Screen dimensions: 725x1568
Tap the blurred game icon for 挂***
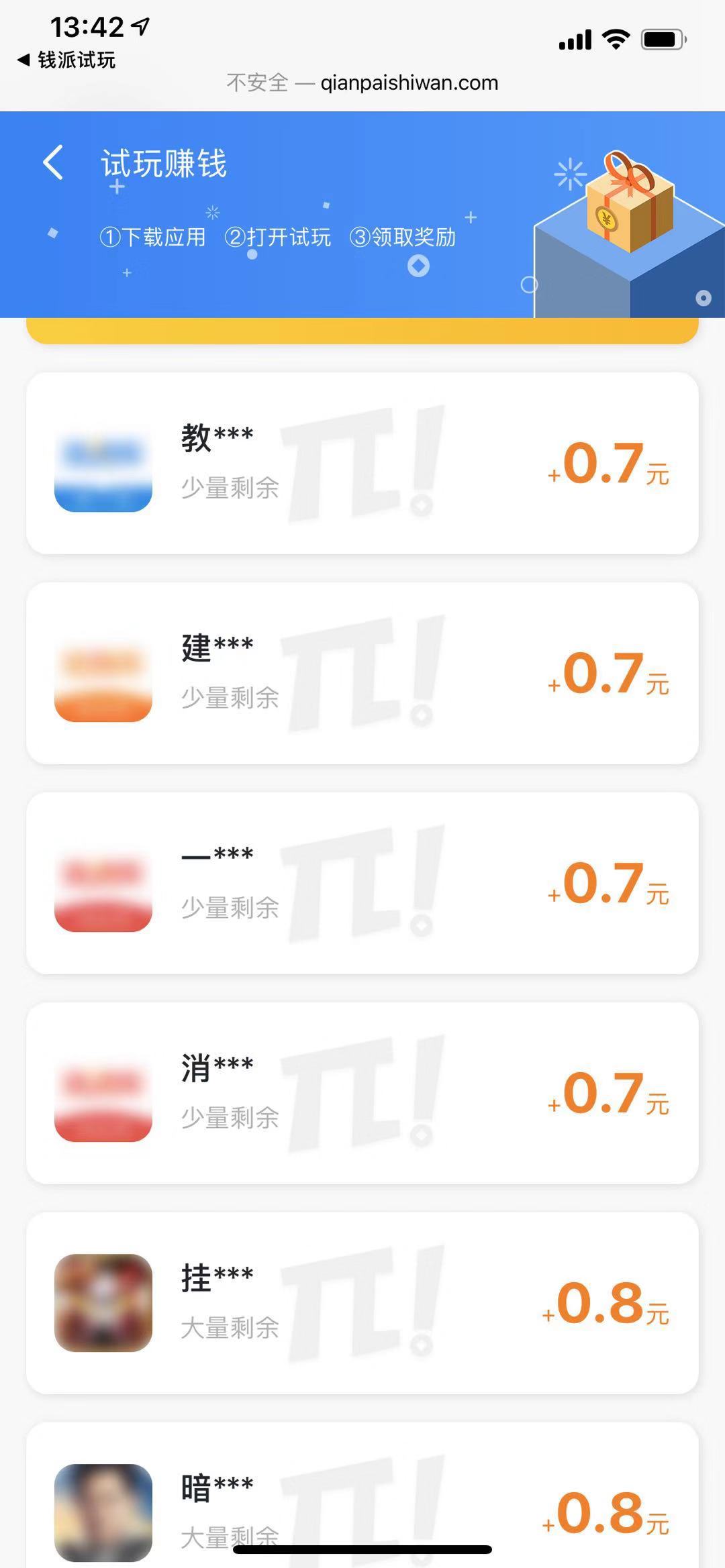(102, 1302)
